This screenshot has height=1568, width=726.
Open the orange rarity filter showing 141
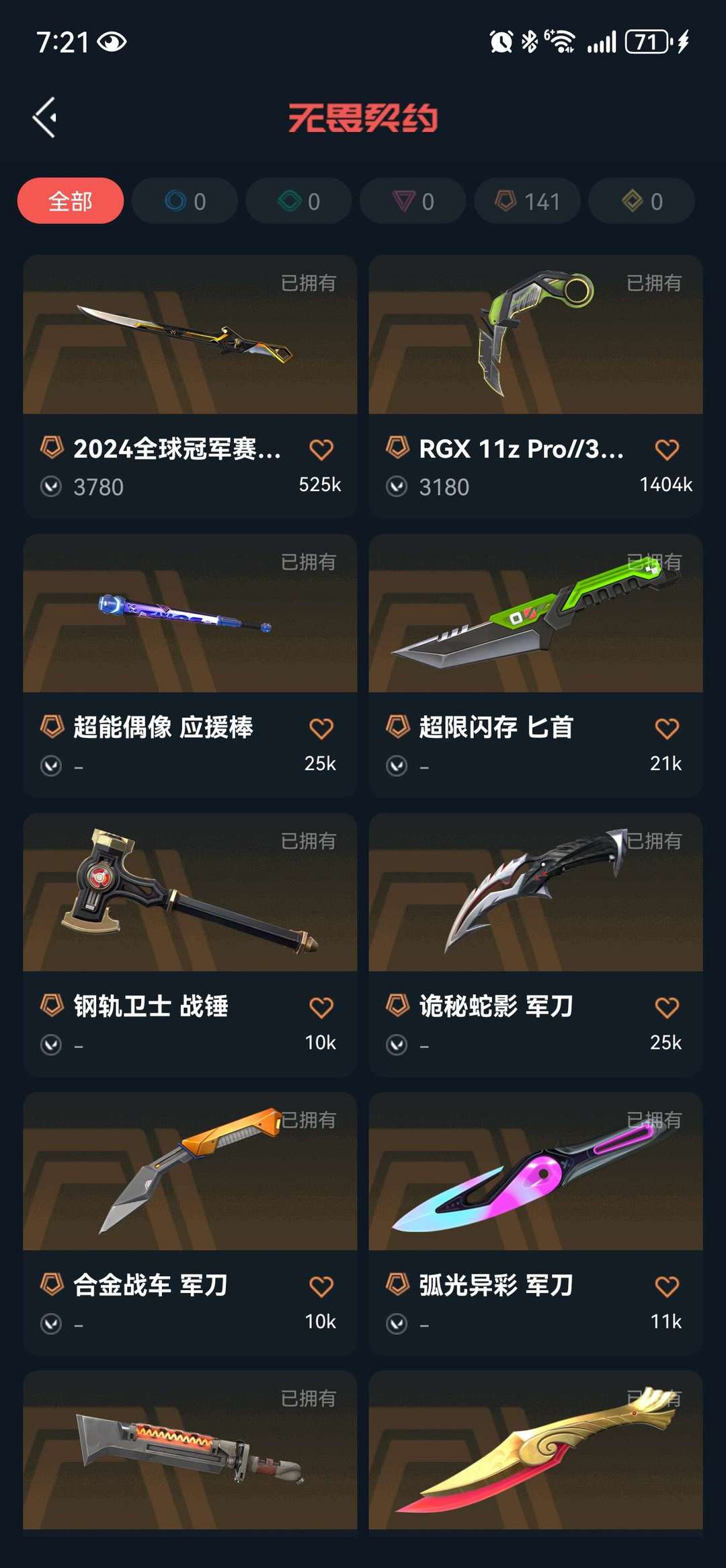pos(527,200)
